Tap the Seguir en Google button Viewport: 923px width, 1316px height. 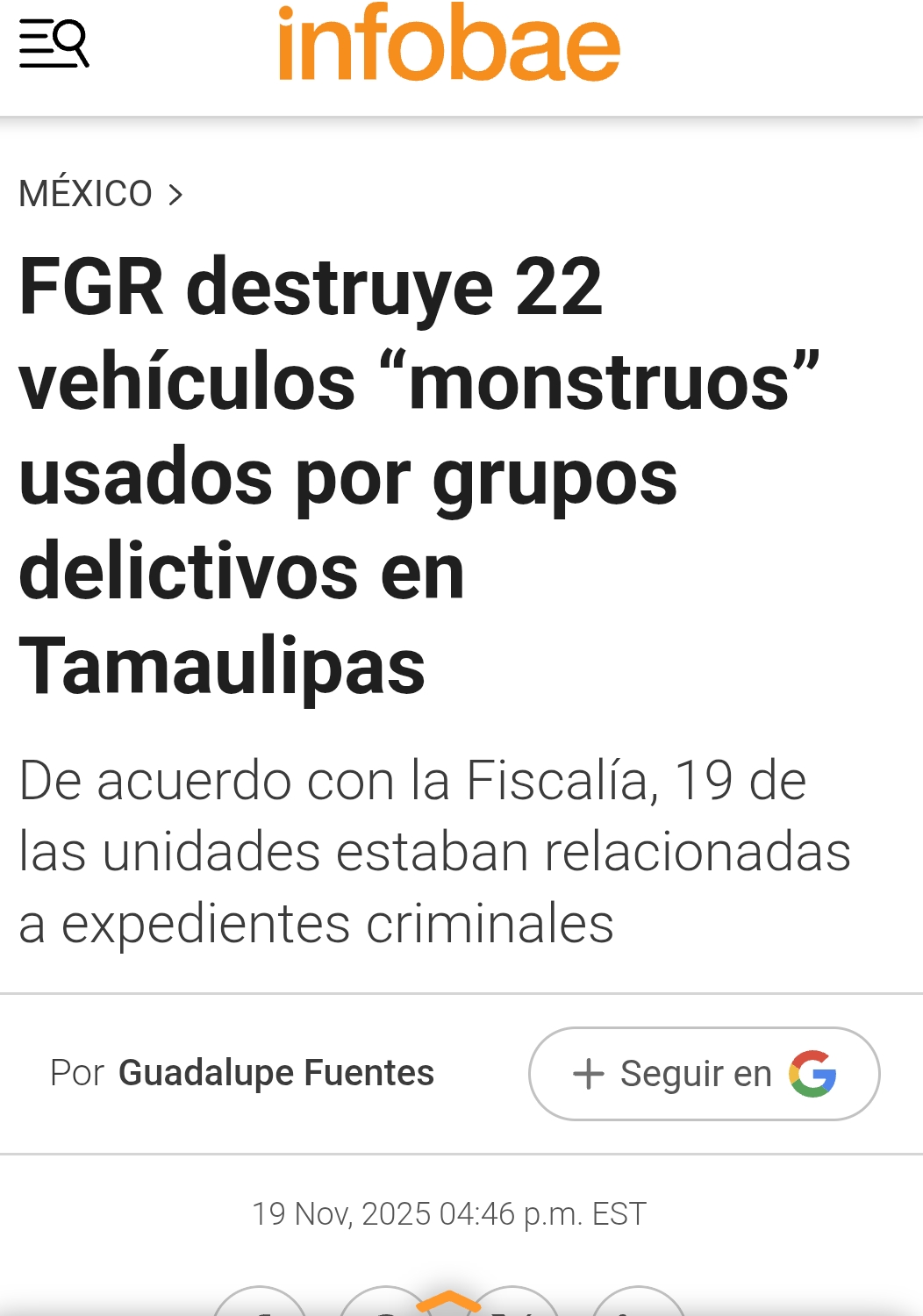click(704, 1073)
